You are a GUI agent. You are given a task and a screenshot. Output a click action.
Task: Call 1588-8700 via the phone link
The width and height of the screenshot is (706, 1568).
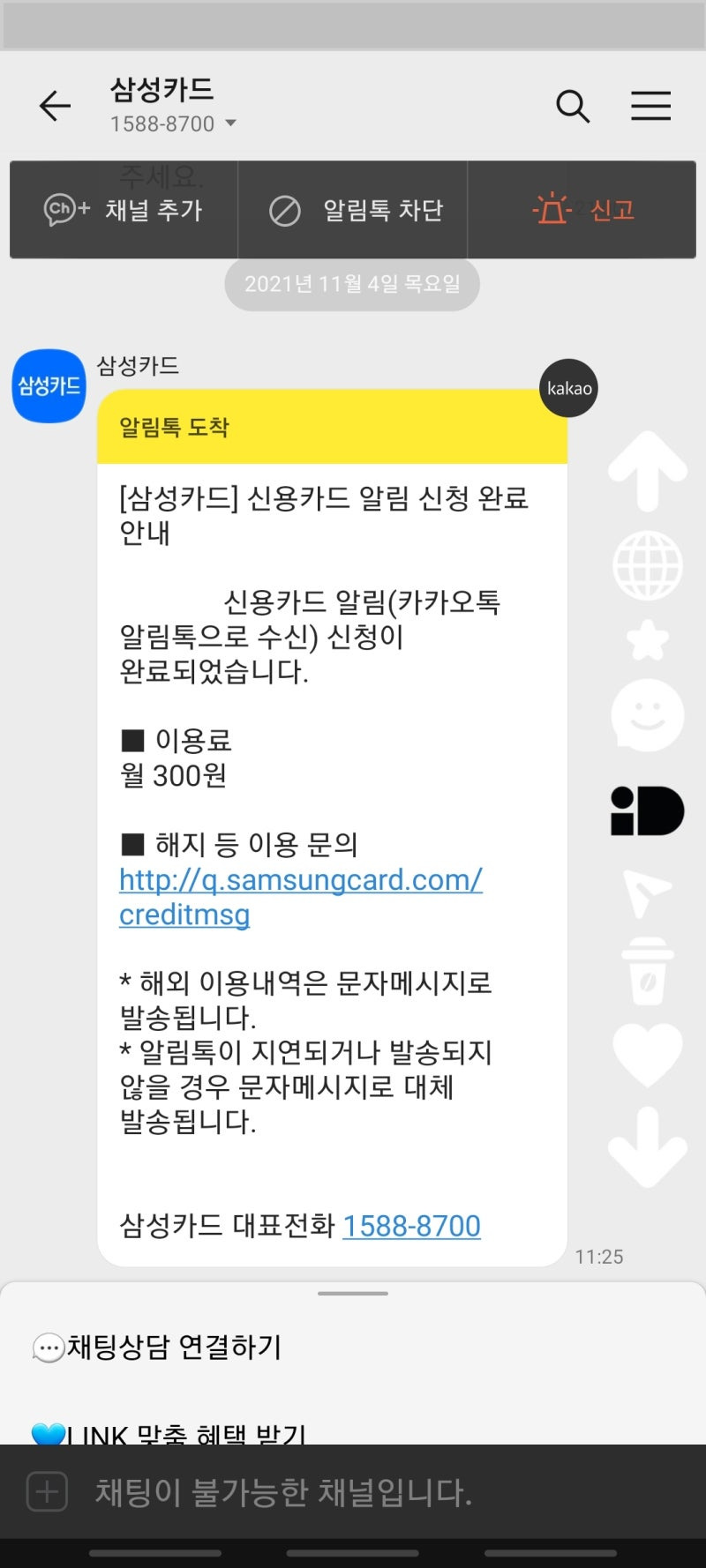point(411,1226)
